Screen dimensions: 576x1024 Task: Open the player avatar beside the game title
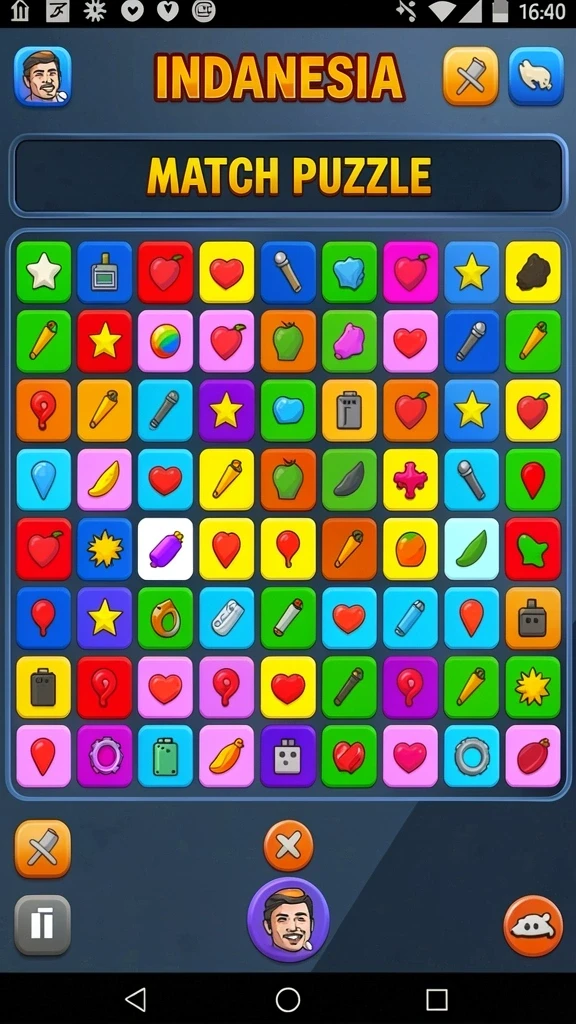(x=42, y=76)
